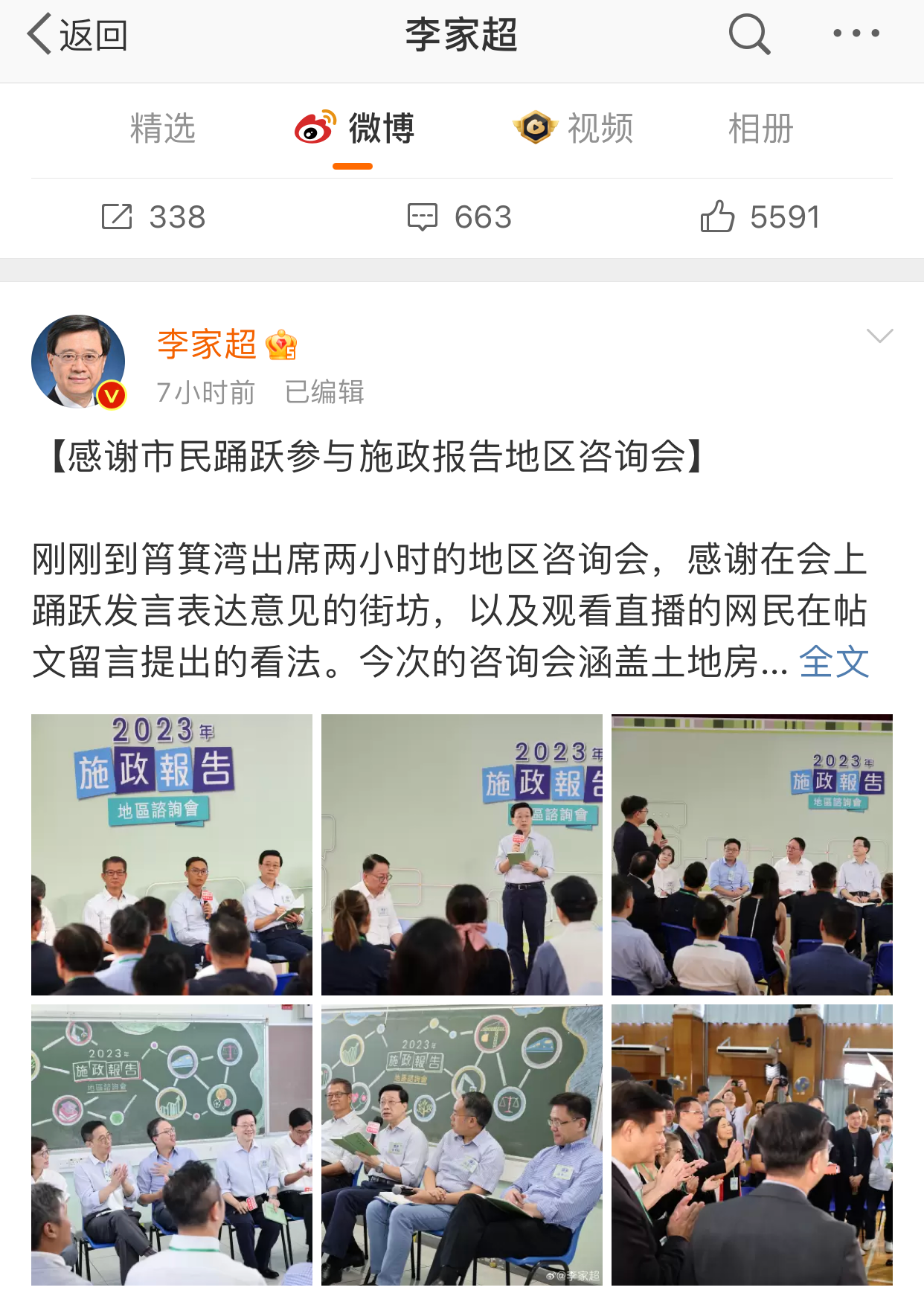Open 李家超's profile avatar
Image resolution: width=924 pixels, height=1299 pixels.
78,362
